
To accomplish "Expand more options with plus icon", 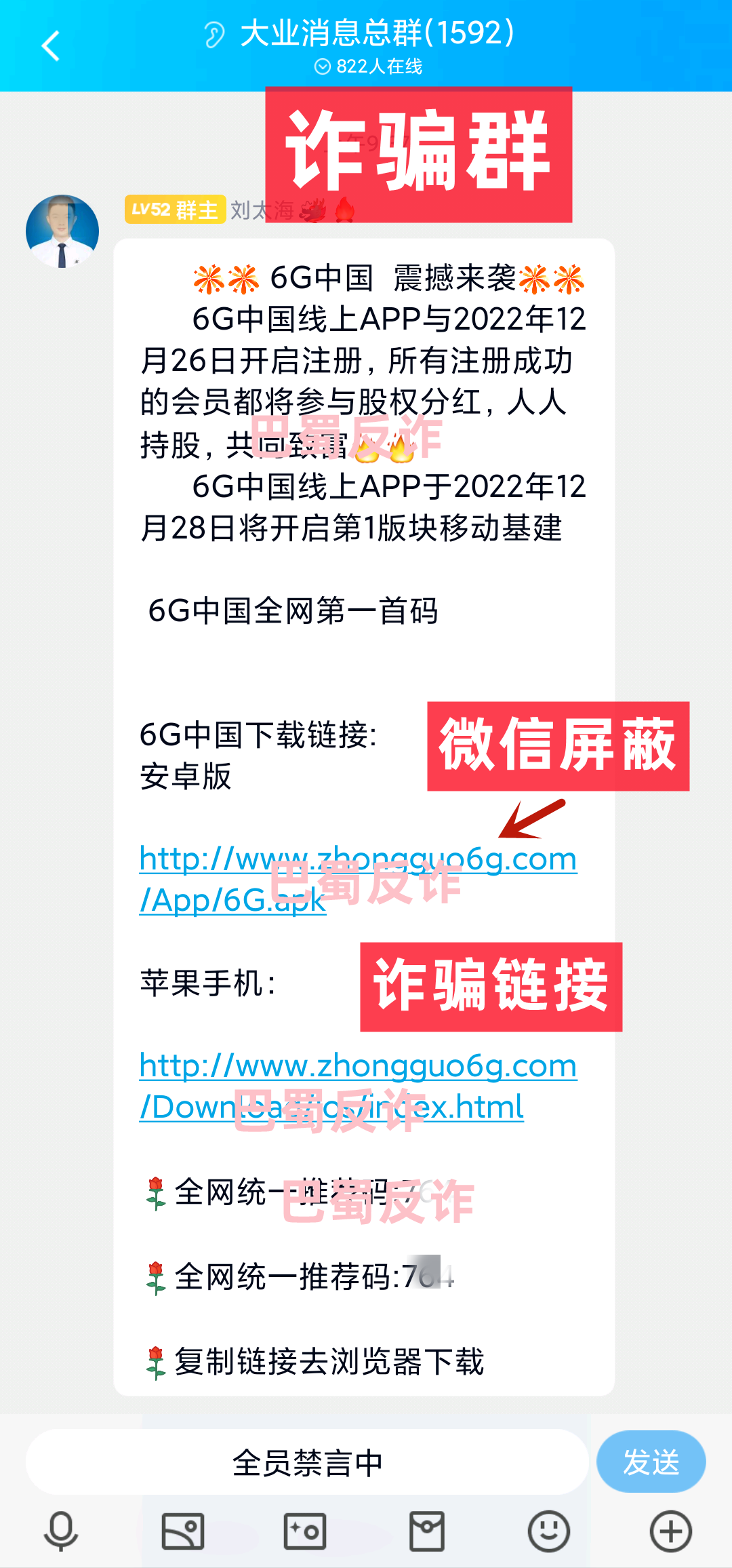I will [x=670, y=1531].
